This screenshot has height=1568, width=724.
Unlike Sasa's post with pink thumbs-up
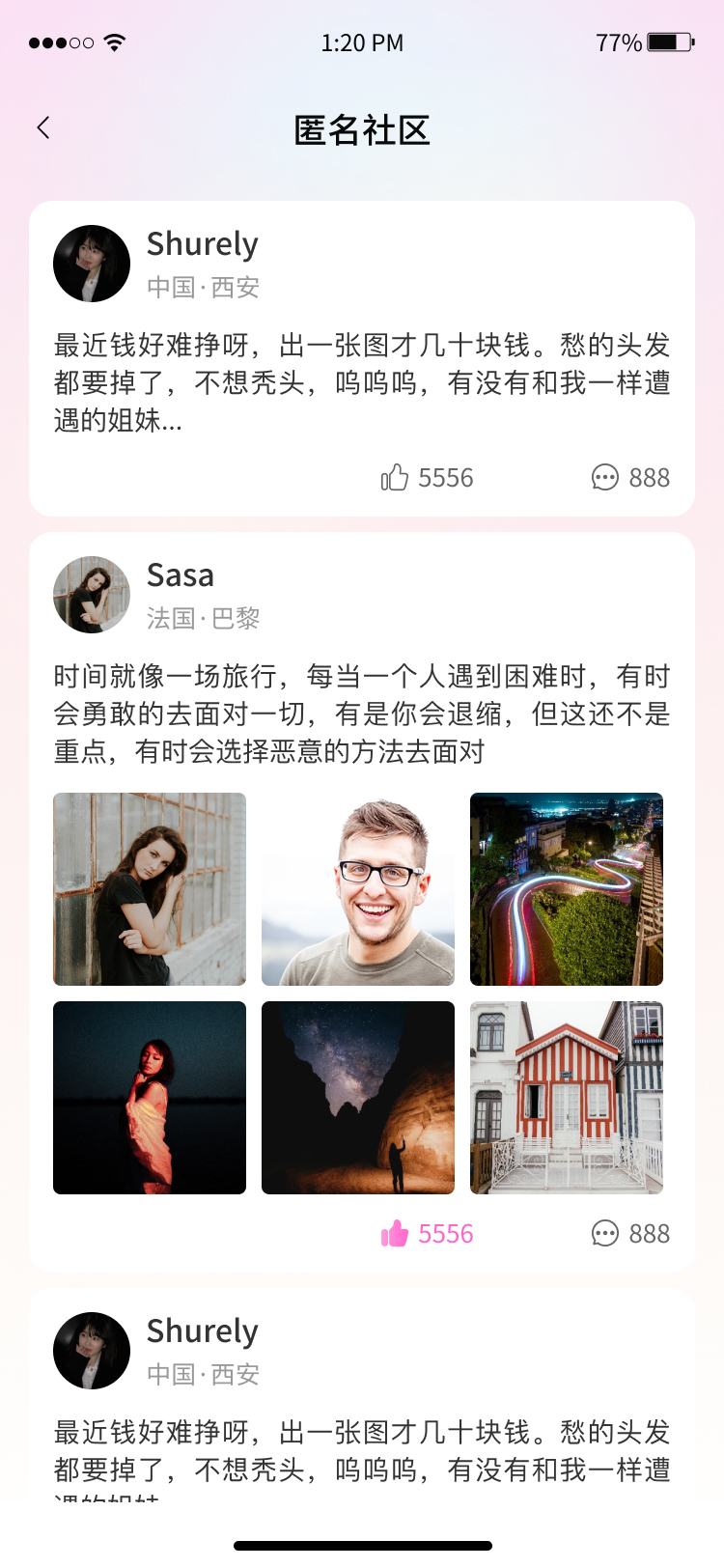pyautogui.click(x=395, y=1233)
